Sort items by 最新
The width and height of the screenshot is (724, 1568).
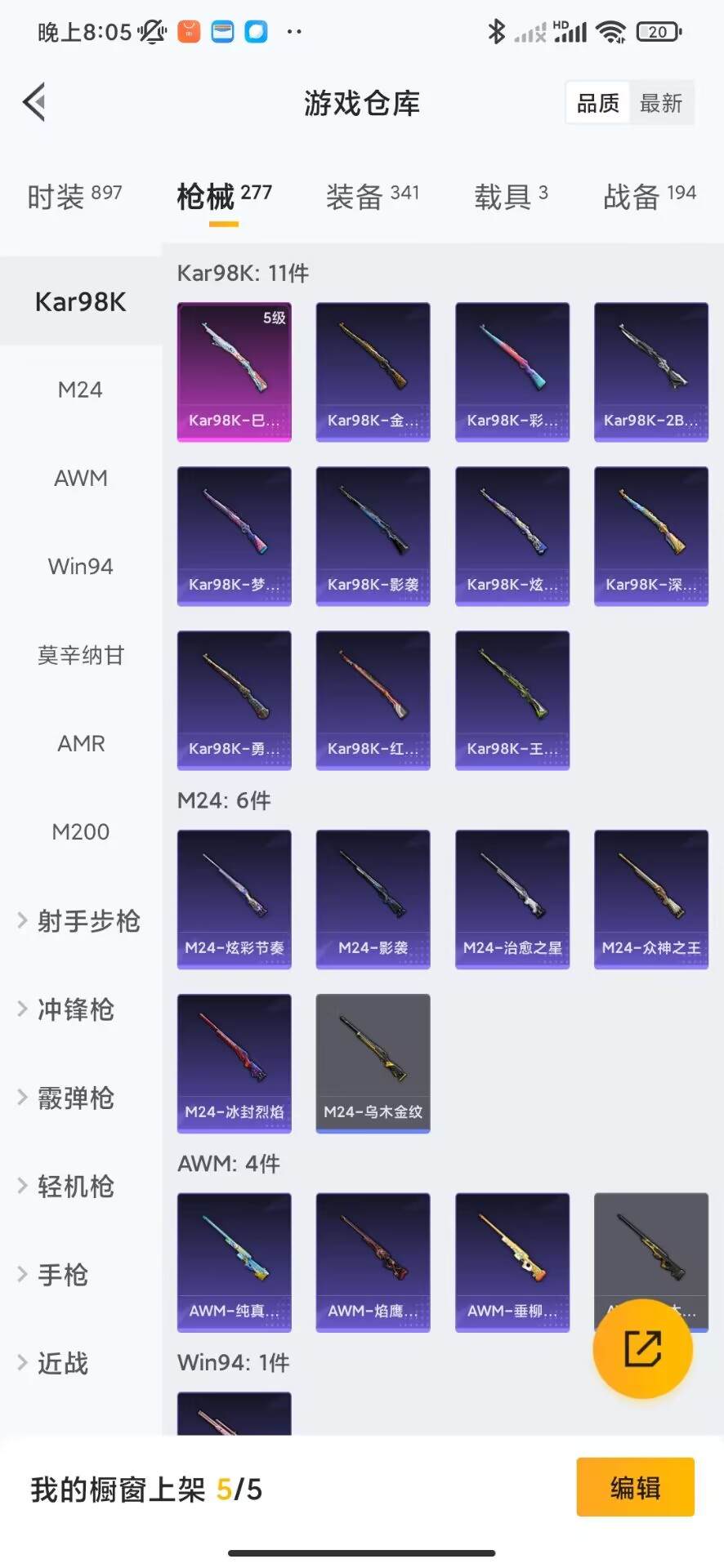pos(661,104)
